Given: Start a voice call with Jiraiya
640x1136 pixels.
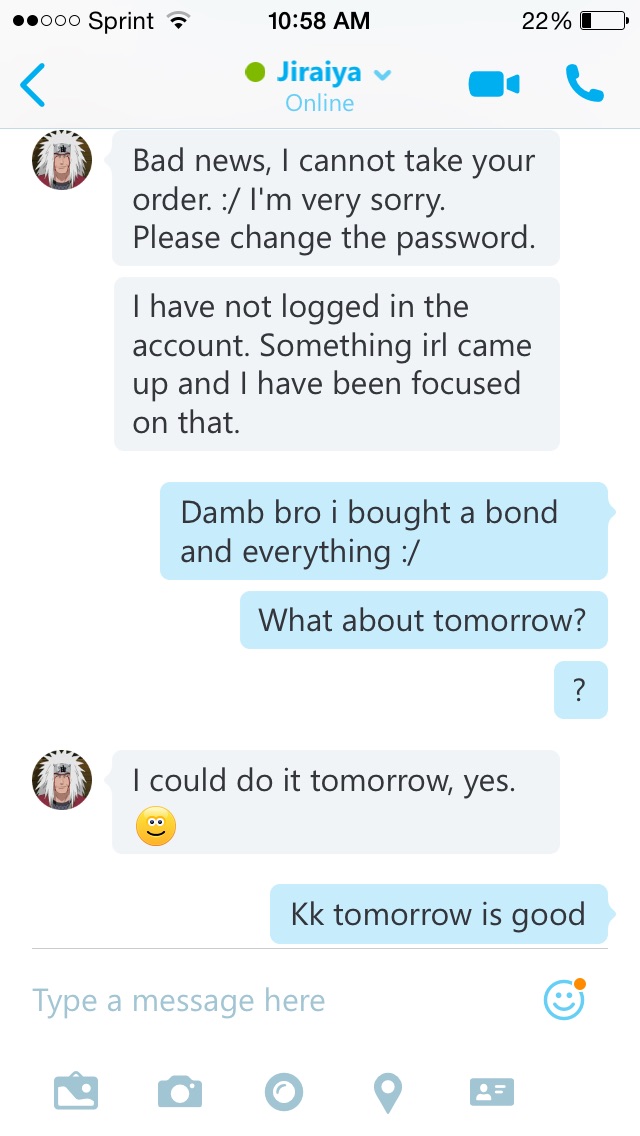Looking at the screenshot, I should [x=584, y=83].
